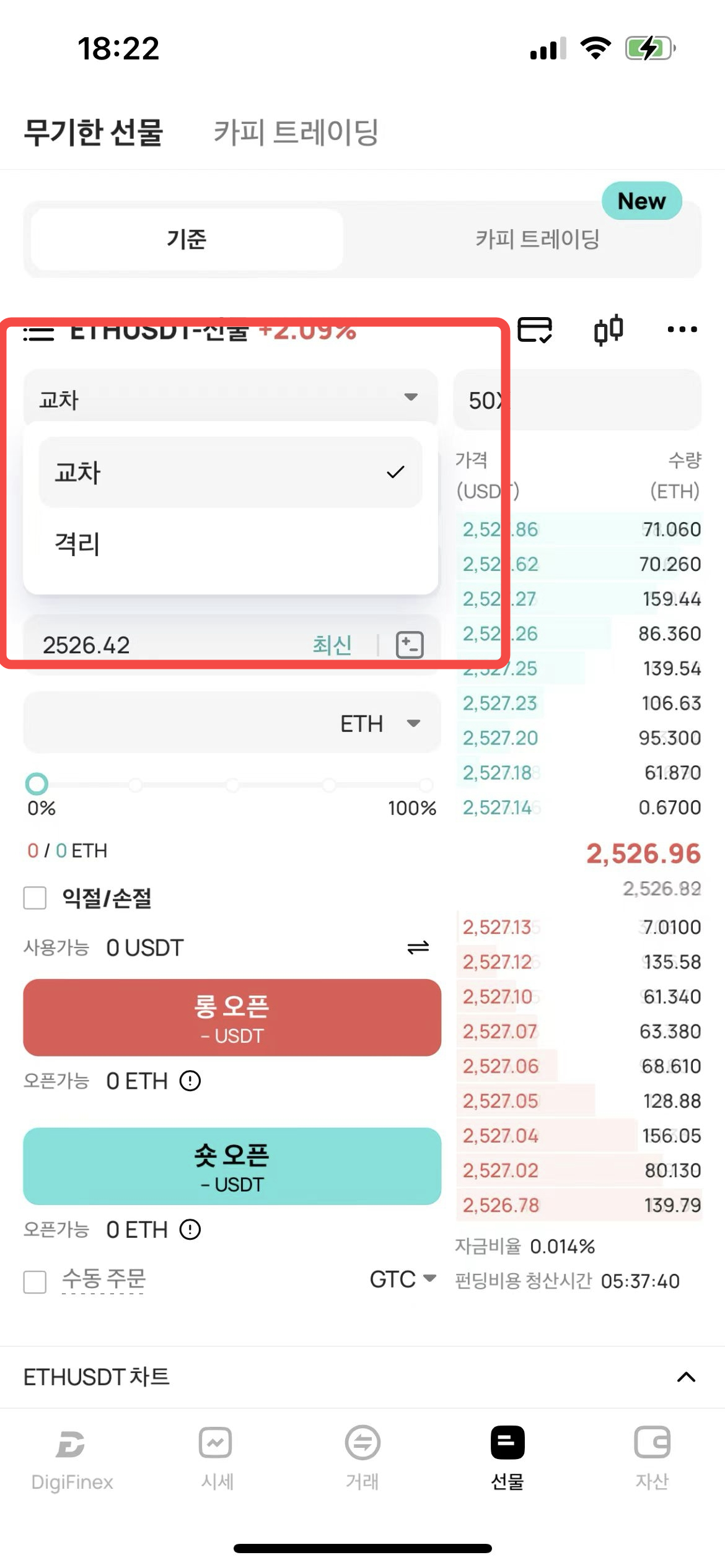Tap the 50X leverage selector
The width and height of the screenshot is (725, 1568).
tap(578, 400)
